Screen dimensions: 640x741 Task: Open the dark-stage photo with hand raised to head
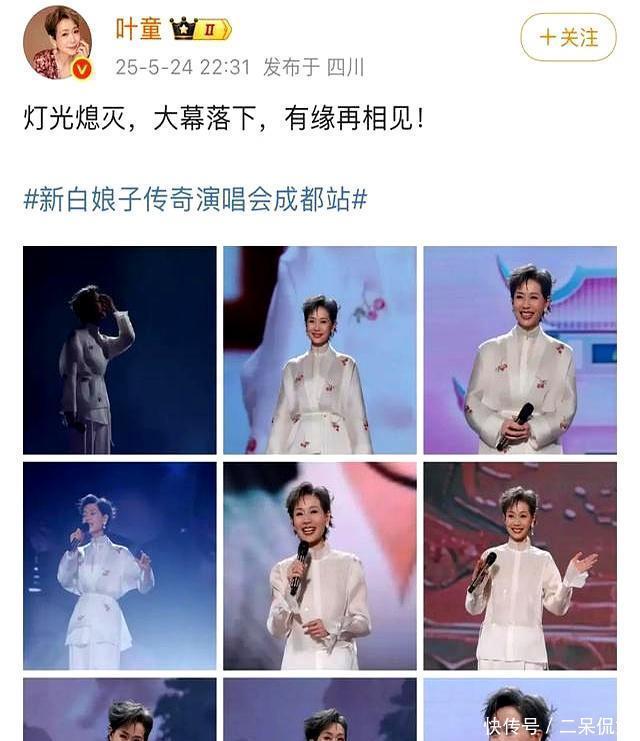[x=120, y=350]
